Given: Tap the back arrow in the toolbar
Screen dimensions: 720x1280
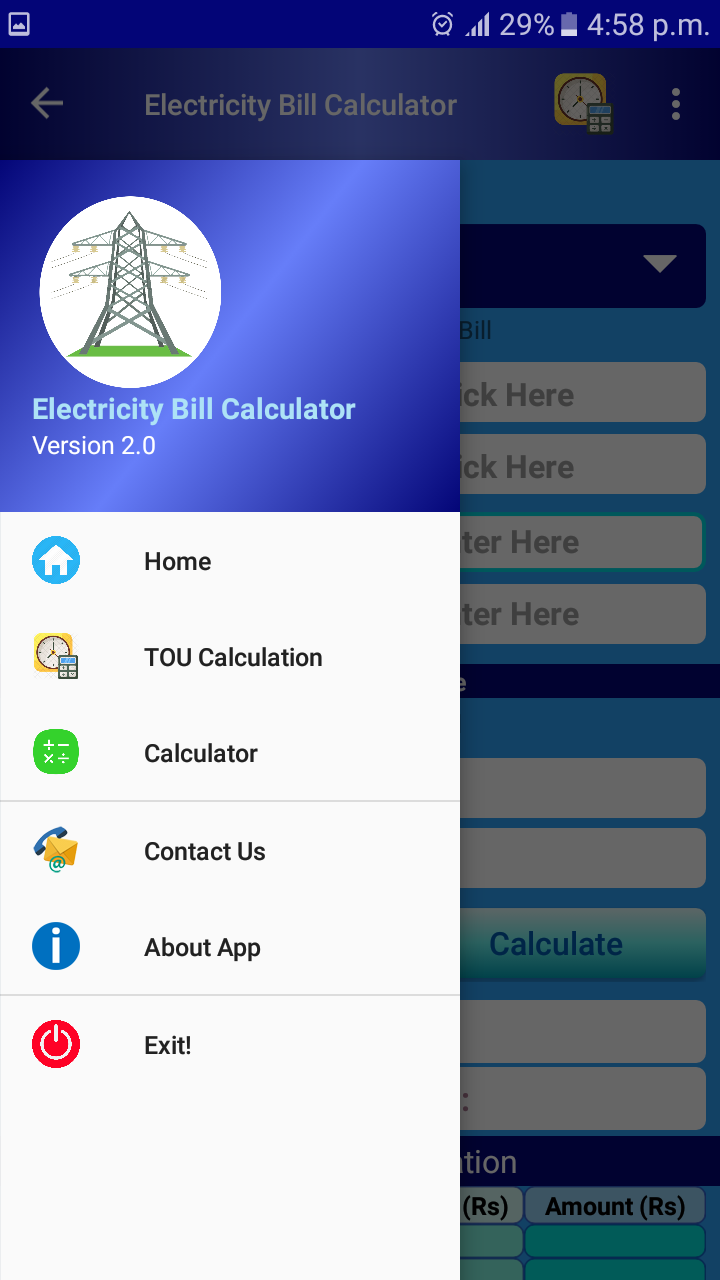Looking at the screenshot, I should 46,103.
